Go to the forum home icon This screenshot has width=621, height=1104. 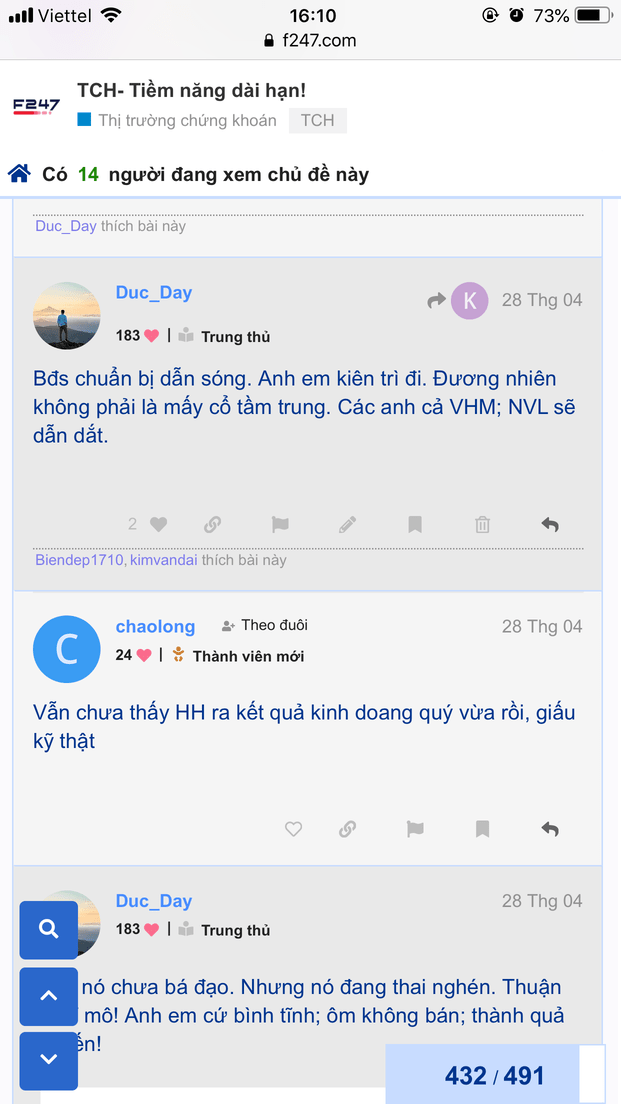pyautogui.click(x=19, y=175)
